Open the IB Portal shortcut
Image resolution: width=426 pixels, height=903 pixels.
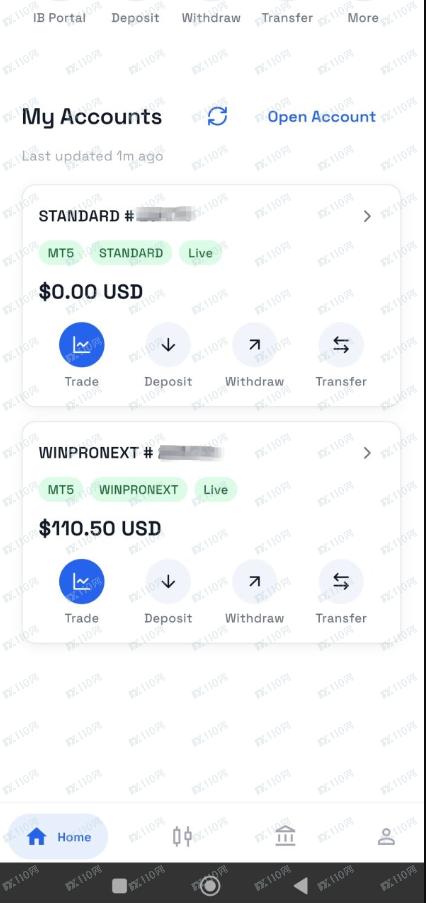(59, 18)
